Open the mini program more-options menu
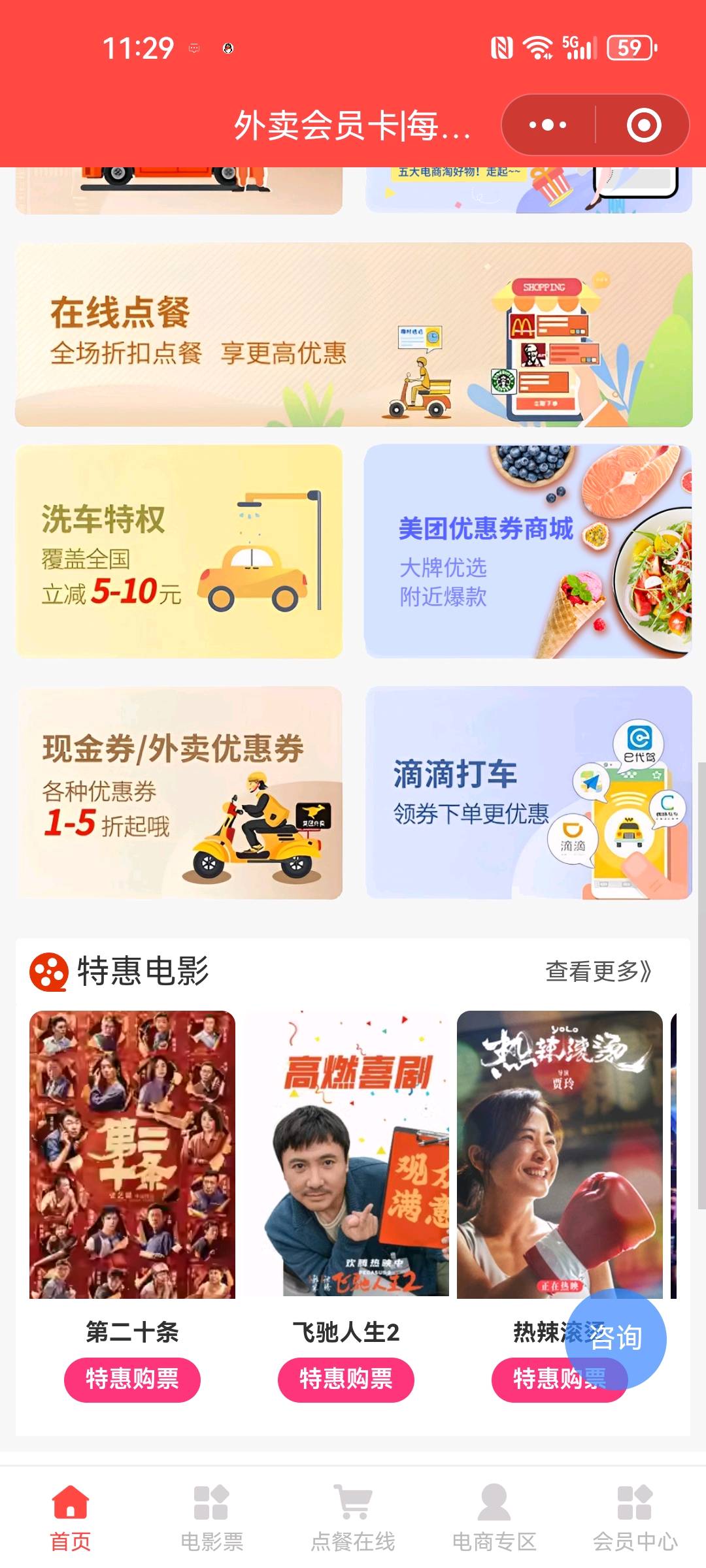 click(548, 125)
